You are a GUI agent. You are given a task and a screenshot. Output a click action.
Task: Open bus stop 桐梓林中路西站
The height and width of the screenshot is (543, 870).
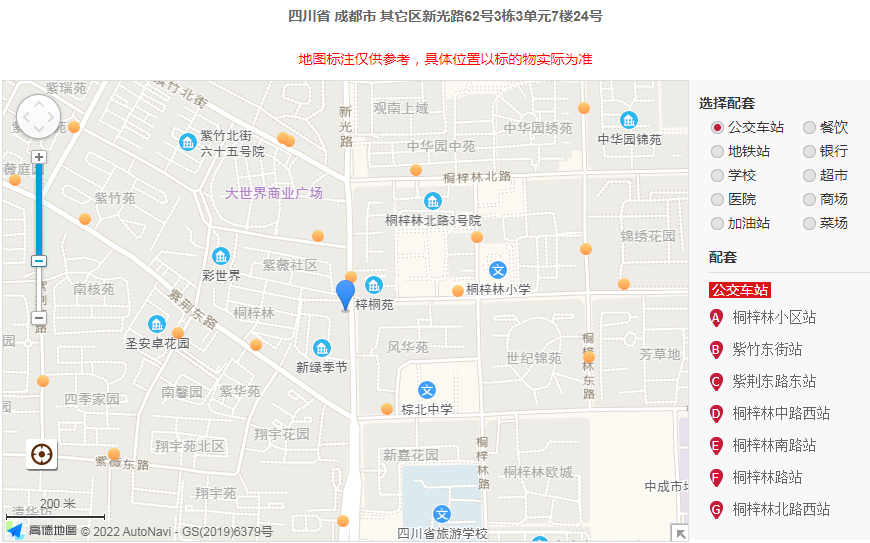pos(780,414)
